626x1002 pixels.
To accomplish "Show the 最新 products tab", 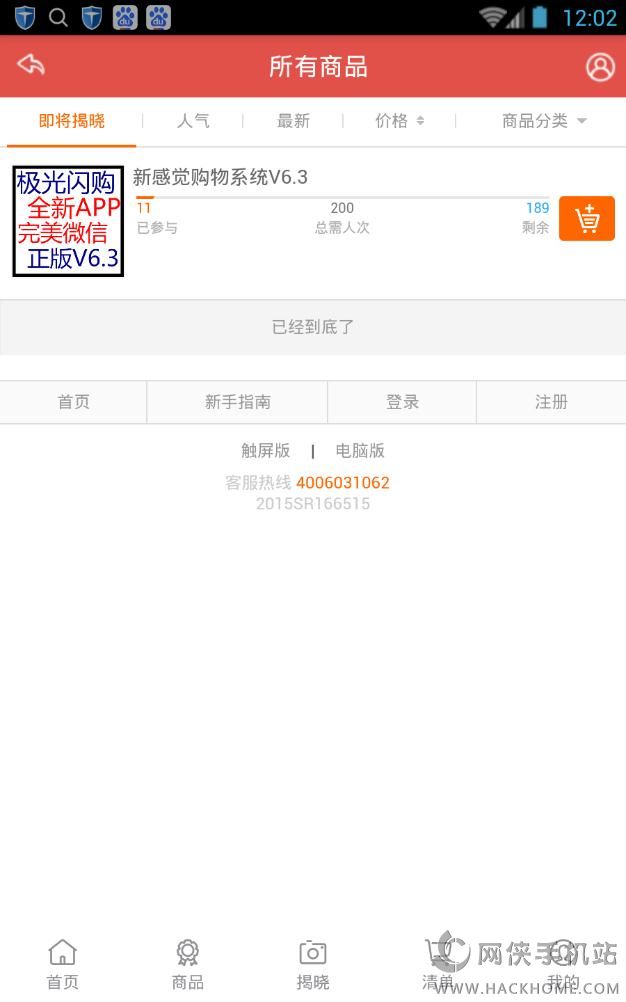I will (293, 121).
